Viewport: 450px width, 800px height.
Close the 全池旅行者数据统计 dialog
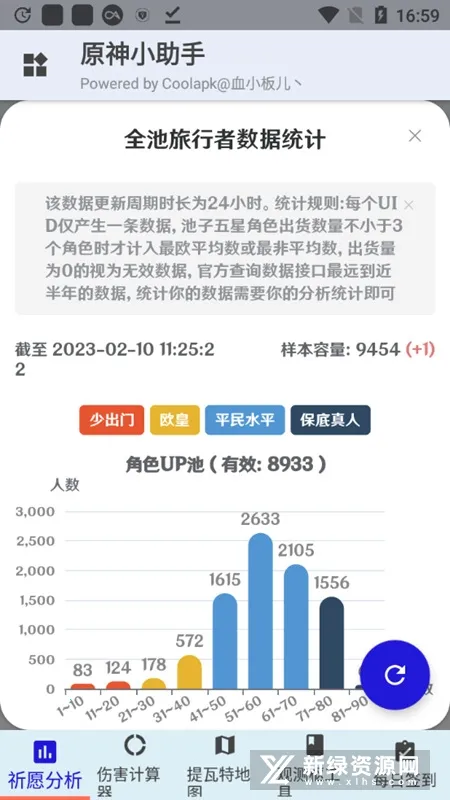(x=415, y=136)
